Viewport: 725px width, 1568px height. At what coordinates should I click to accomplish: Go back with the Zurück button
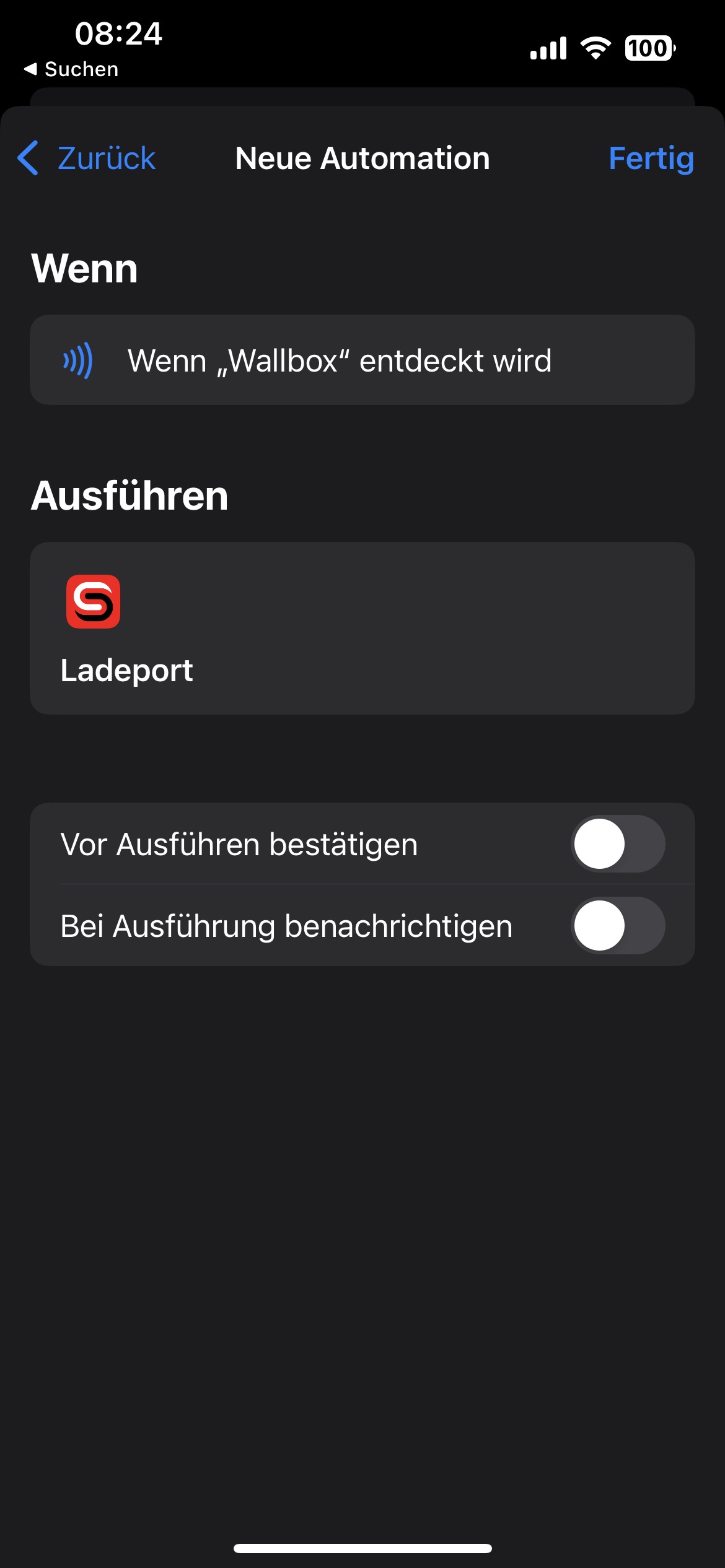click(87, 158)
